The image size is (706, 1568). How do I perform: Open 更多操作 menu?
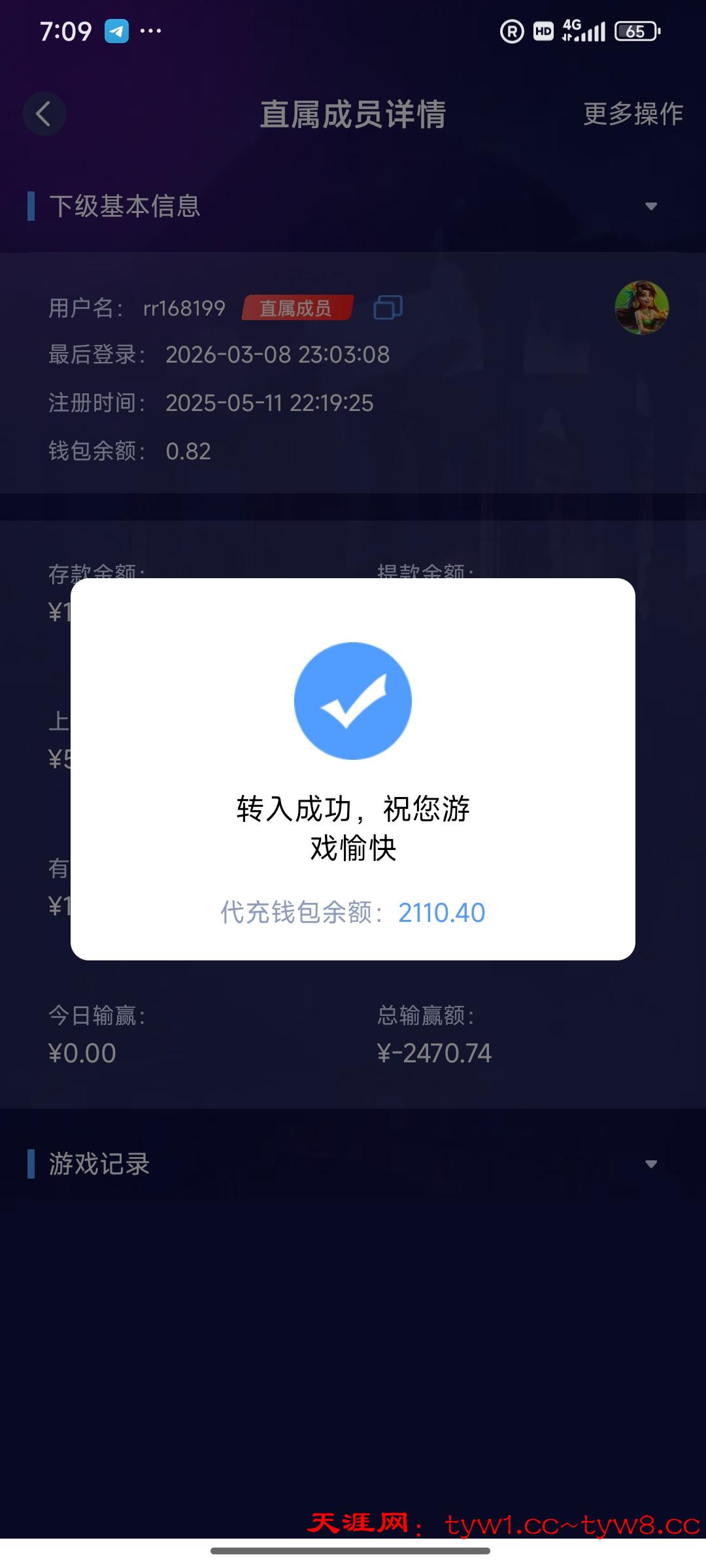(x=633, y=114)
